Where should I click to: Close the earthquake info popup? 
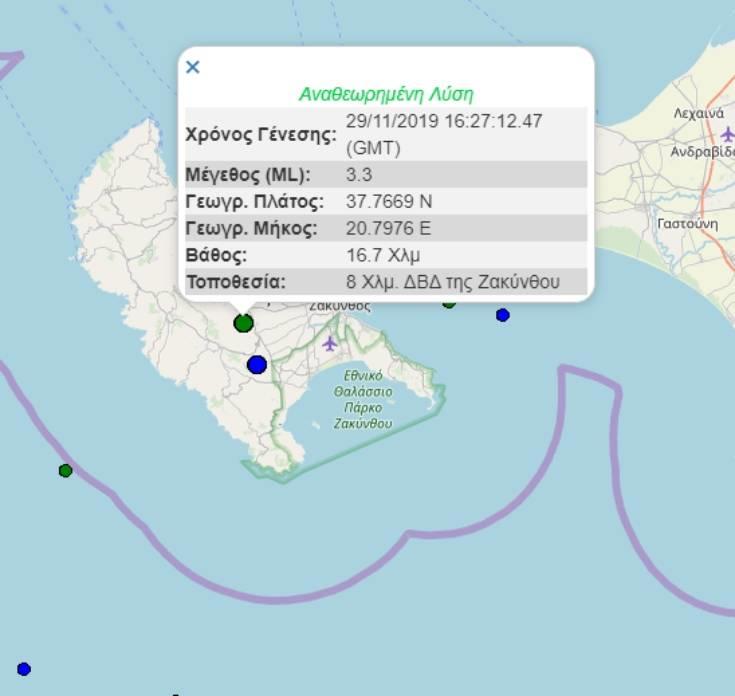point(193,67)
